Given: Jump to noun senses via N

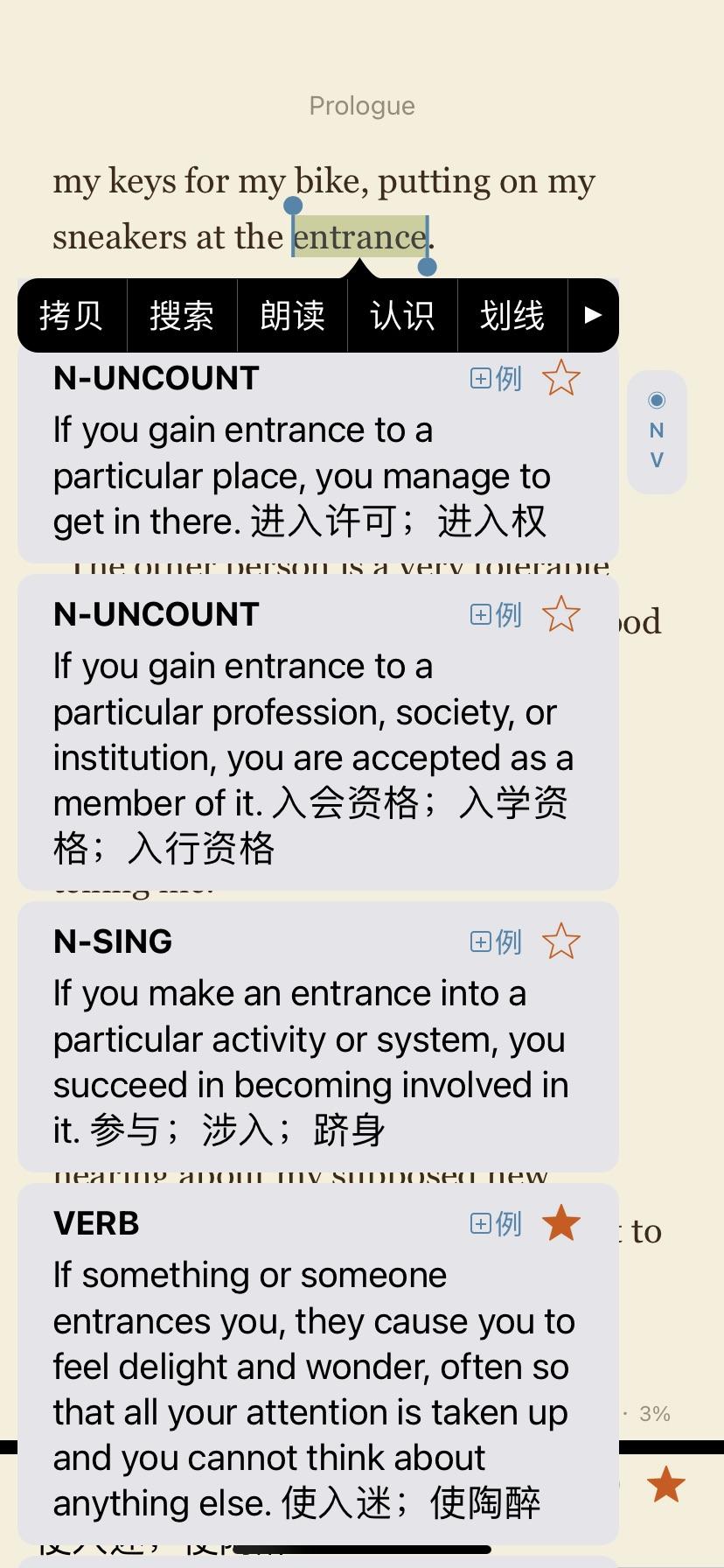Looking at the screenshot, I should coord(657,430).
